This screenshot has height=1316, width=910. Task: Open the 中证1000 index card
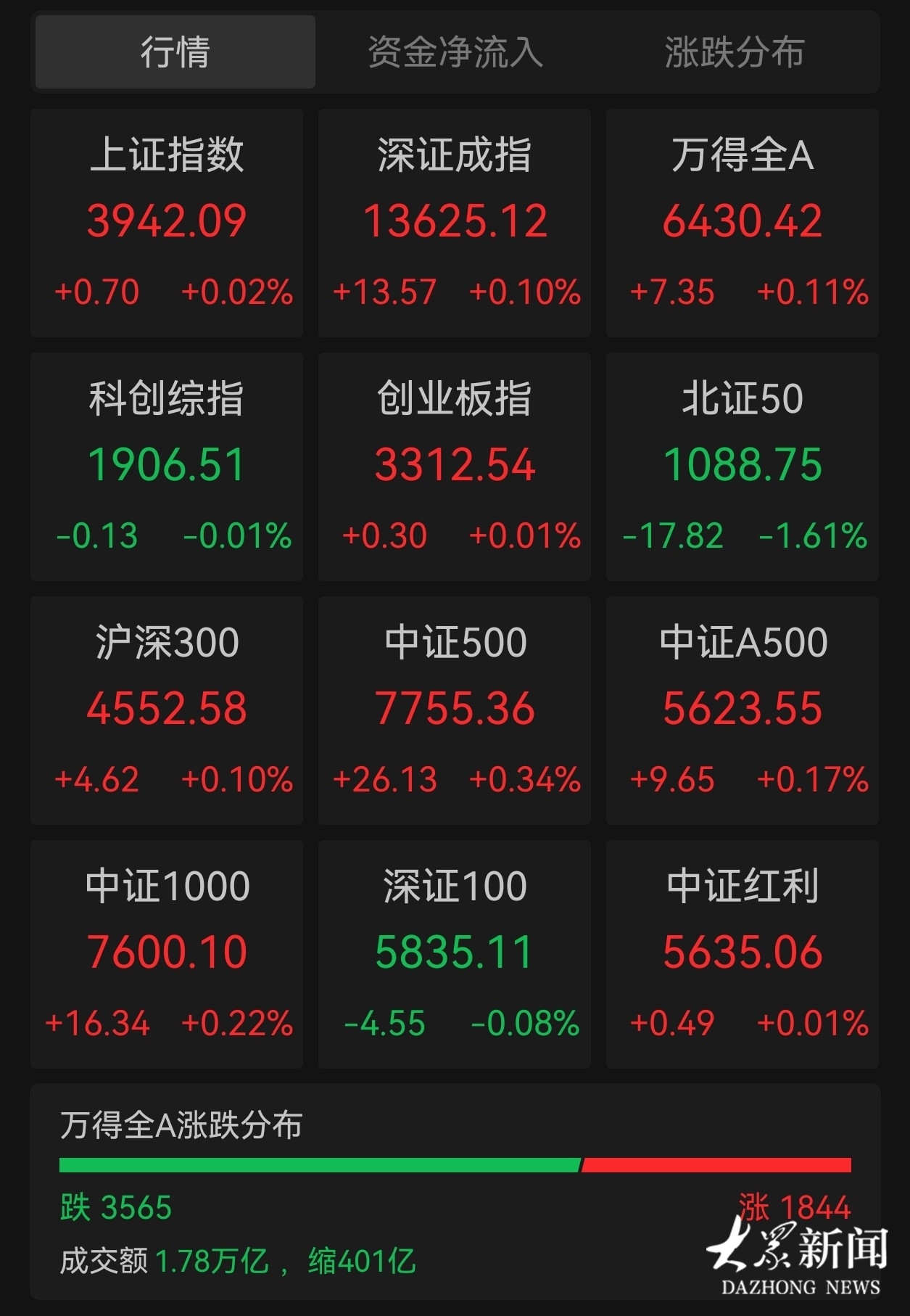tap(167, 954)
